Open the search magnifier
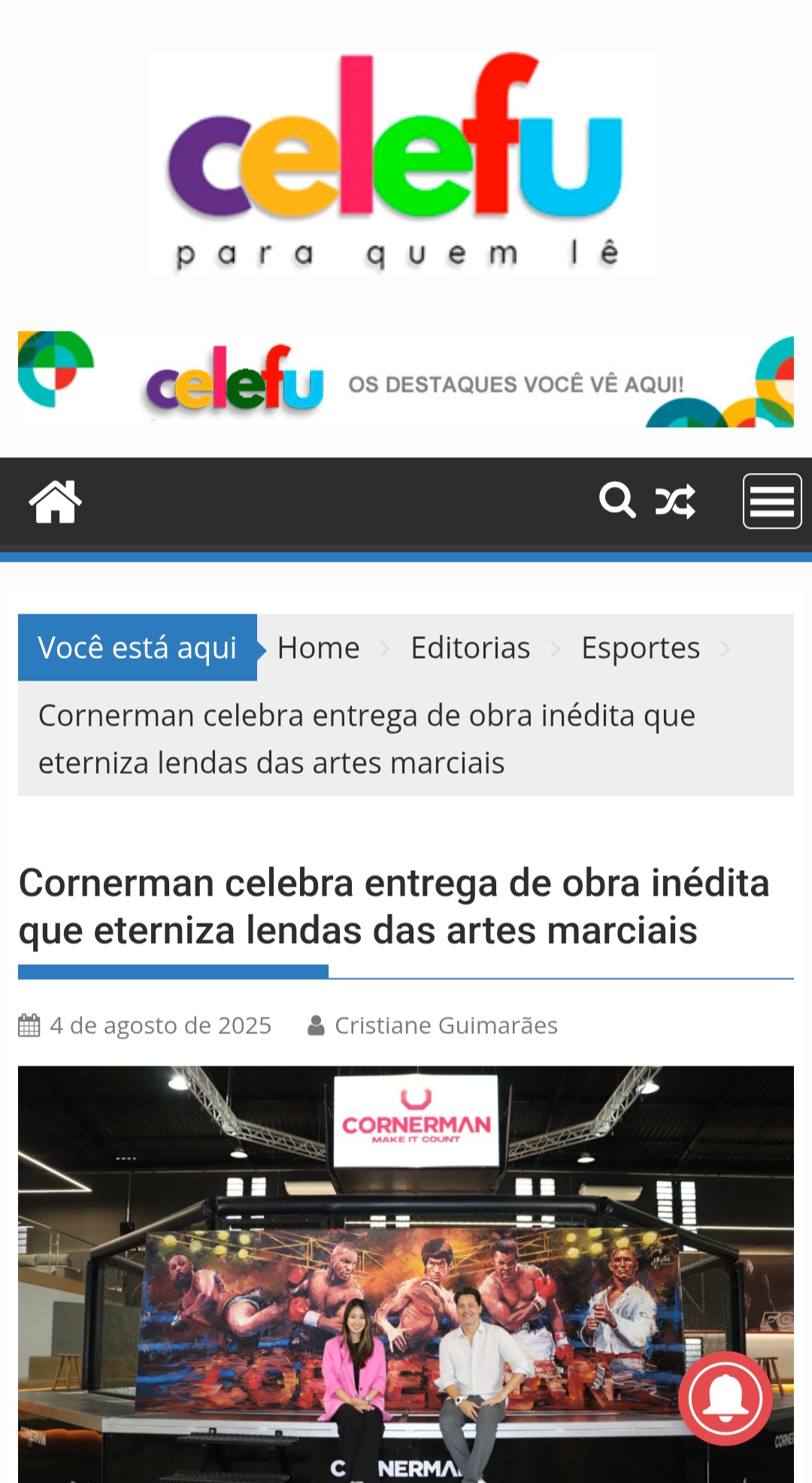Image resolution: width=812 pixels, height=1483 pixels. click(617, 501)
